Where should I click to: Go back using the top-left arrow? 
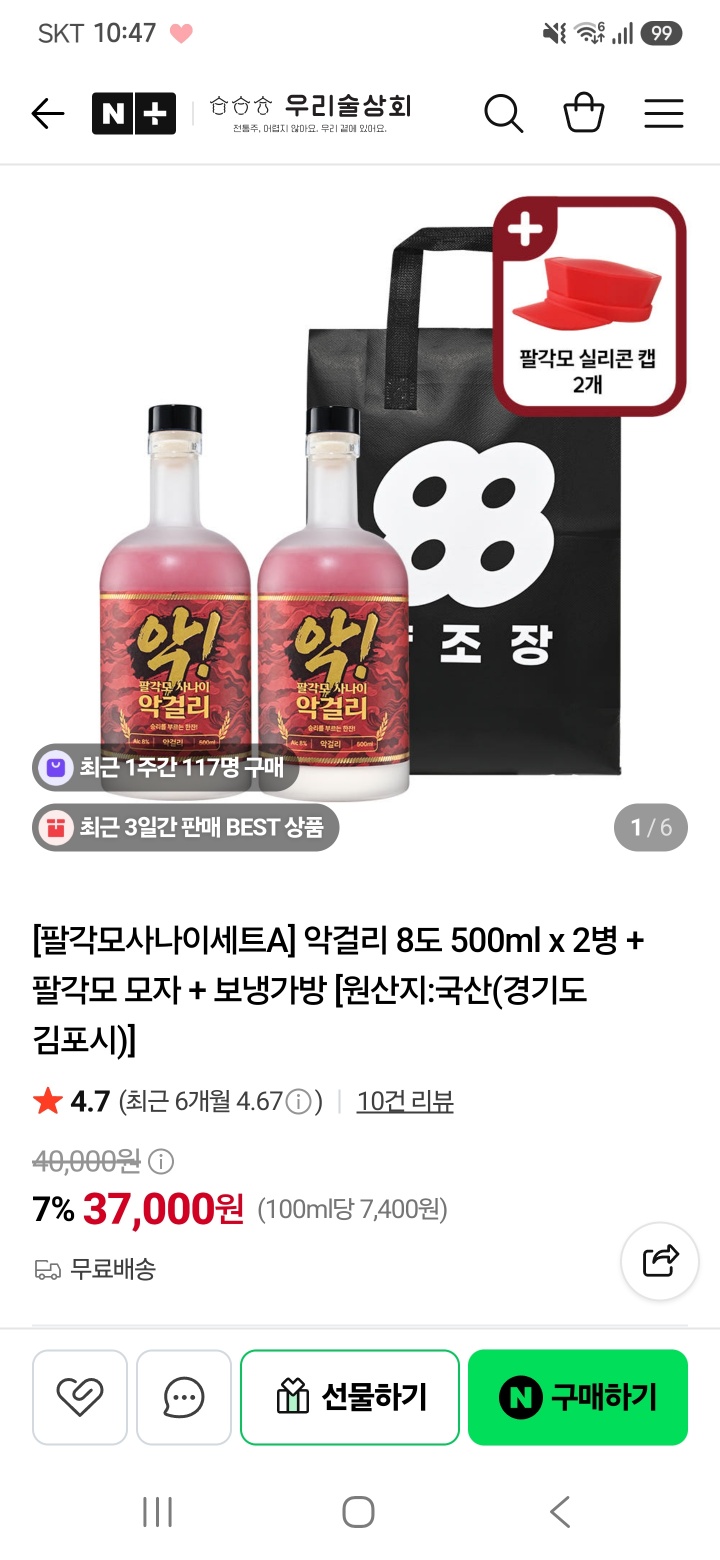coord(48,114)
